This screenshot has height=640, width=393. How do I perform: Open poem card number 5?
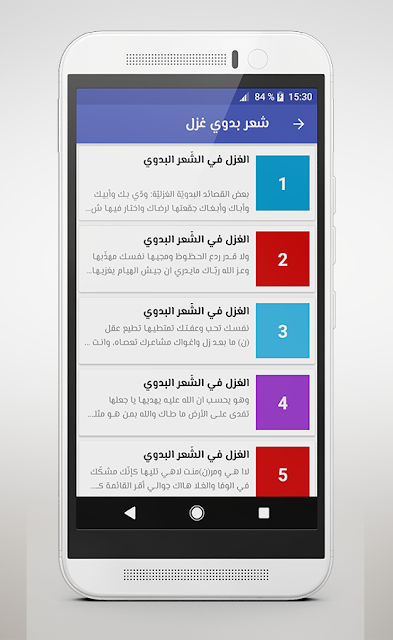tap(196, 469)
